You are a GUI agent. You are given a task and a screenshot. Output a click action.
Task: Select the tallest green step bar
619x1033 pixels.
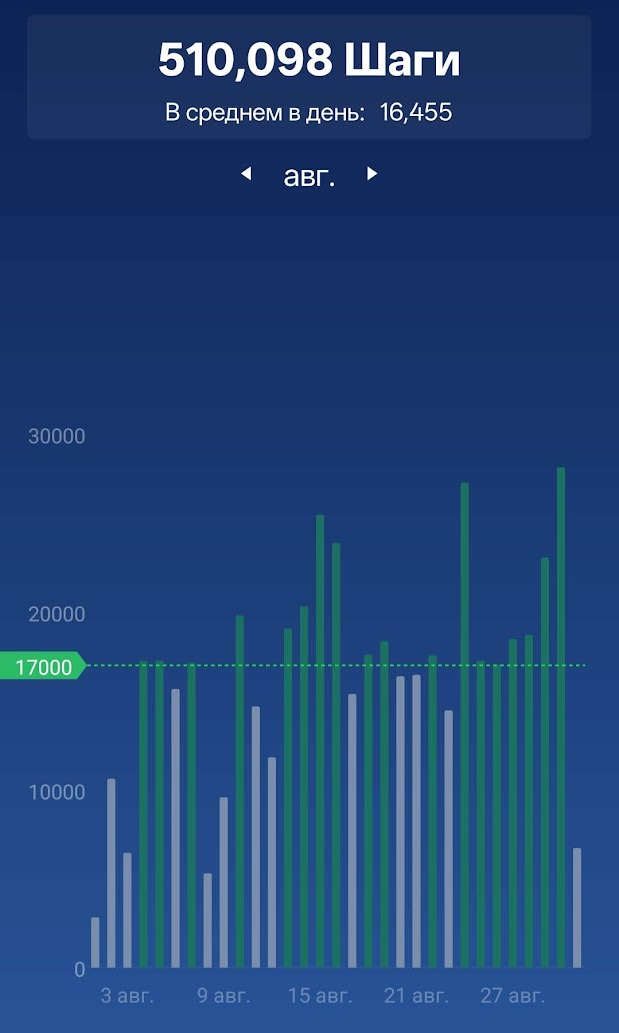561,717
